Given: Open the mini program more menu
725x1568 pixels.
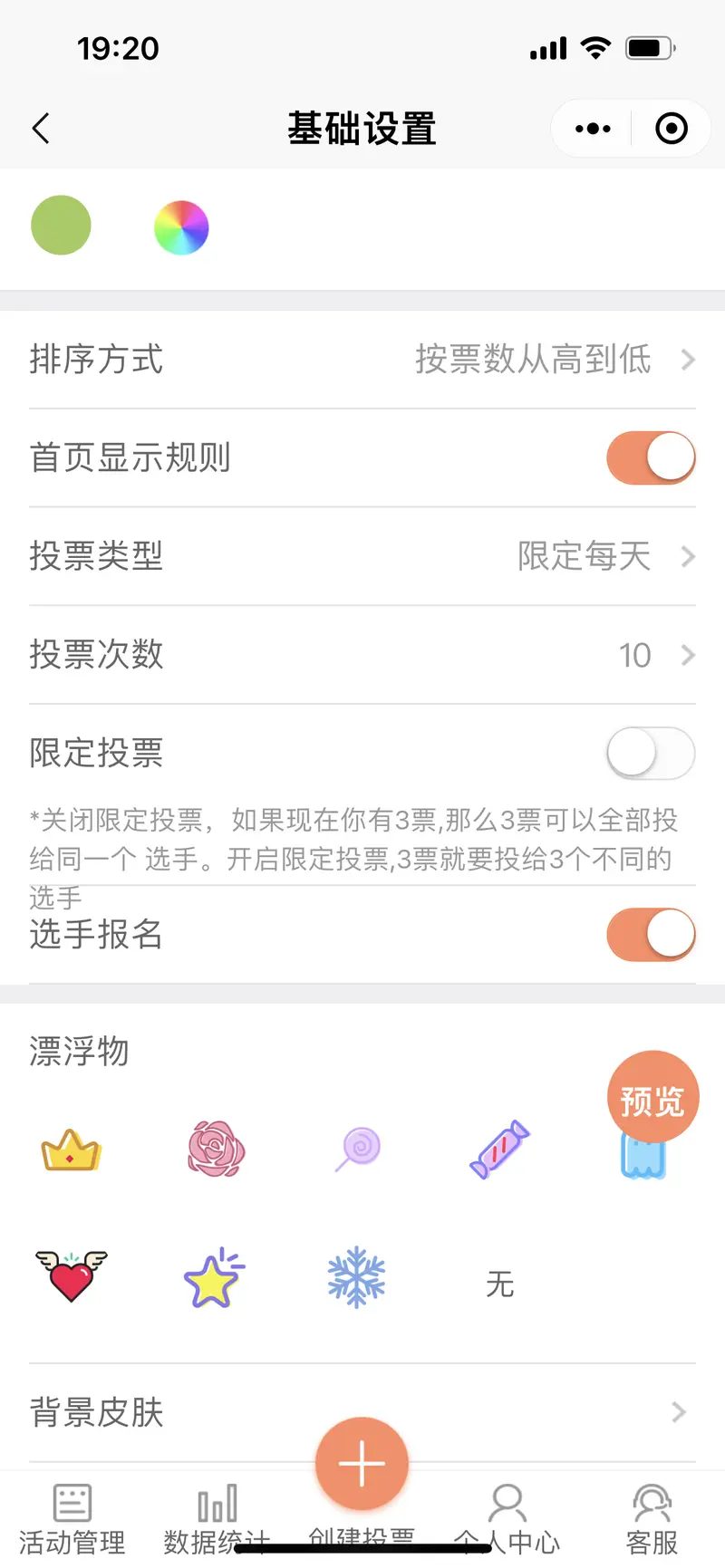Looking at the screenshot, I should click(x=593, y=129).
